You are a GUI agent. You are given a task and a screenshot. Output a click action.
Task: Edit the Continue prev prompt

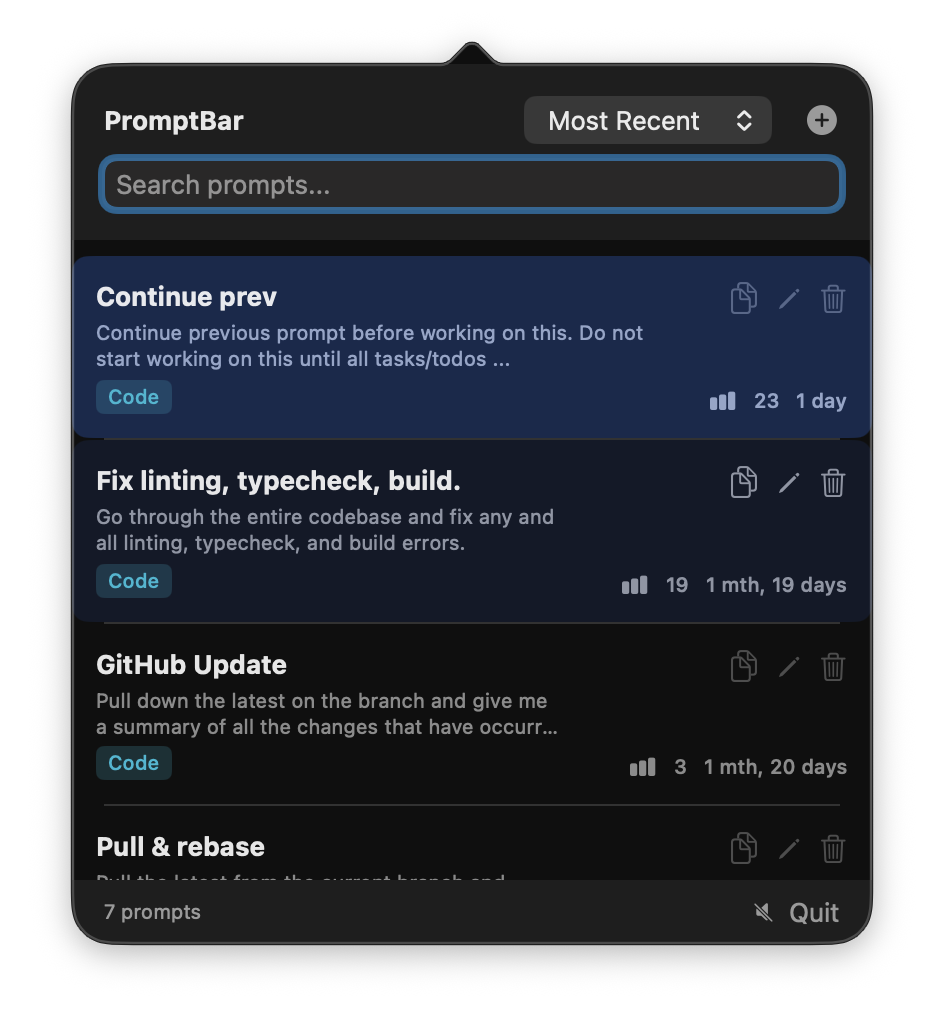(789, 298)
